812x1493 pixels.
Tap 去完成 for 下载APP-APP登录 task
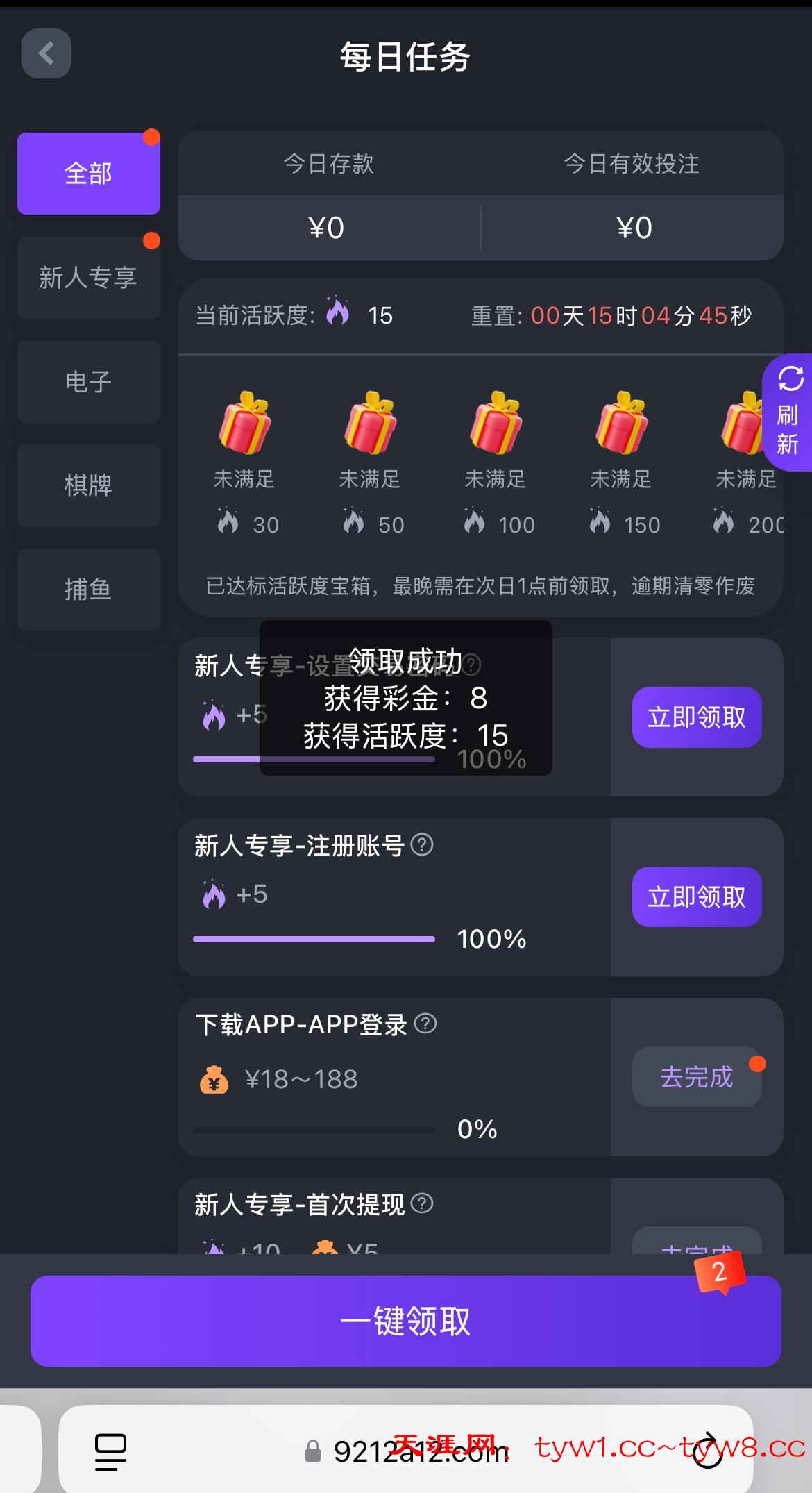[x=696, y=1076]
